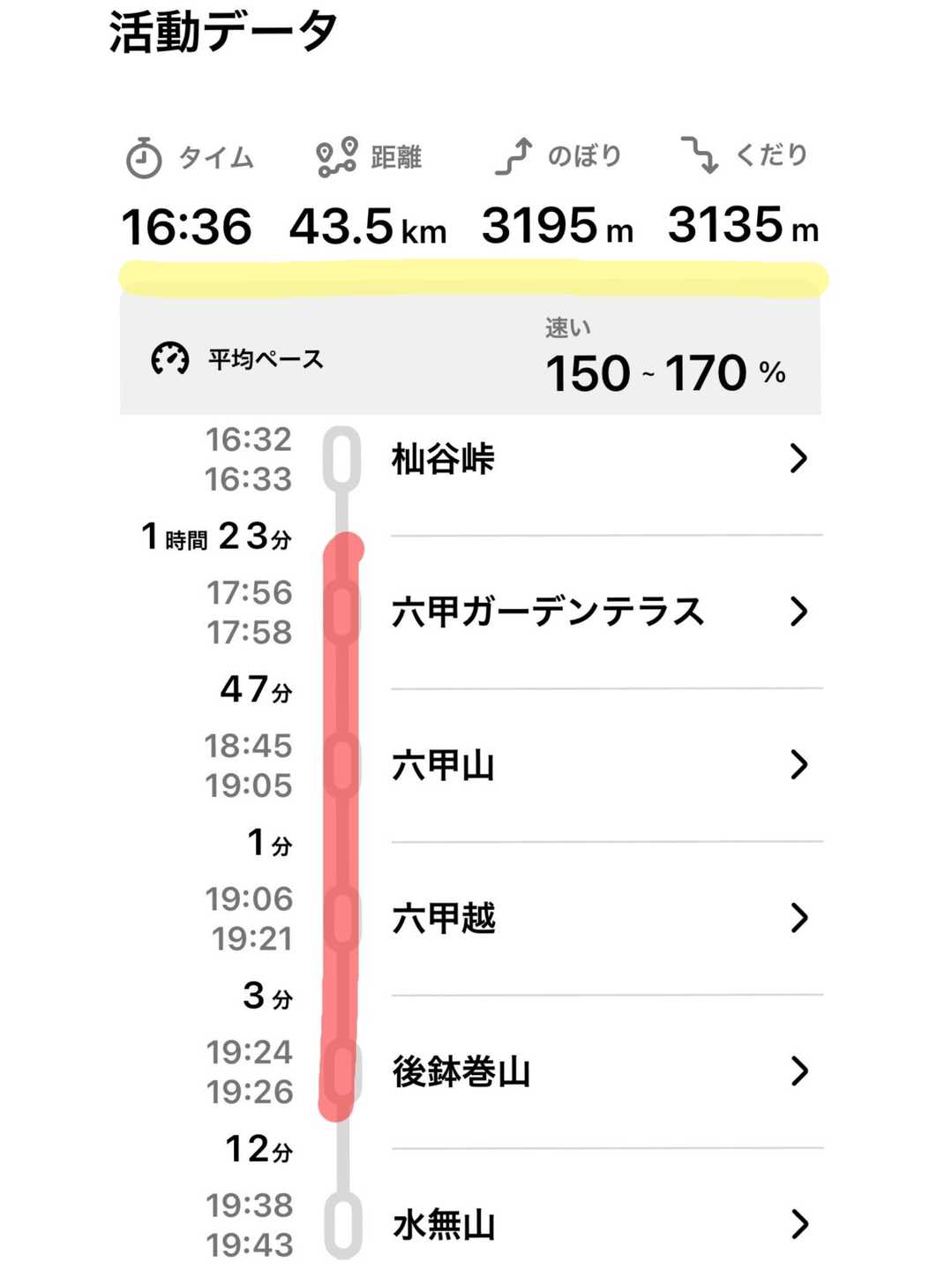This screenshot has width=952, height=1270.
Task: View the 六甲ガーデンテラス checkpoint row
Action: click(x=600, y=612)
